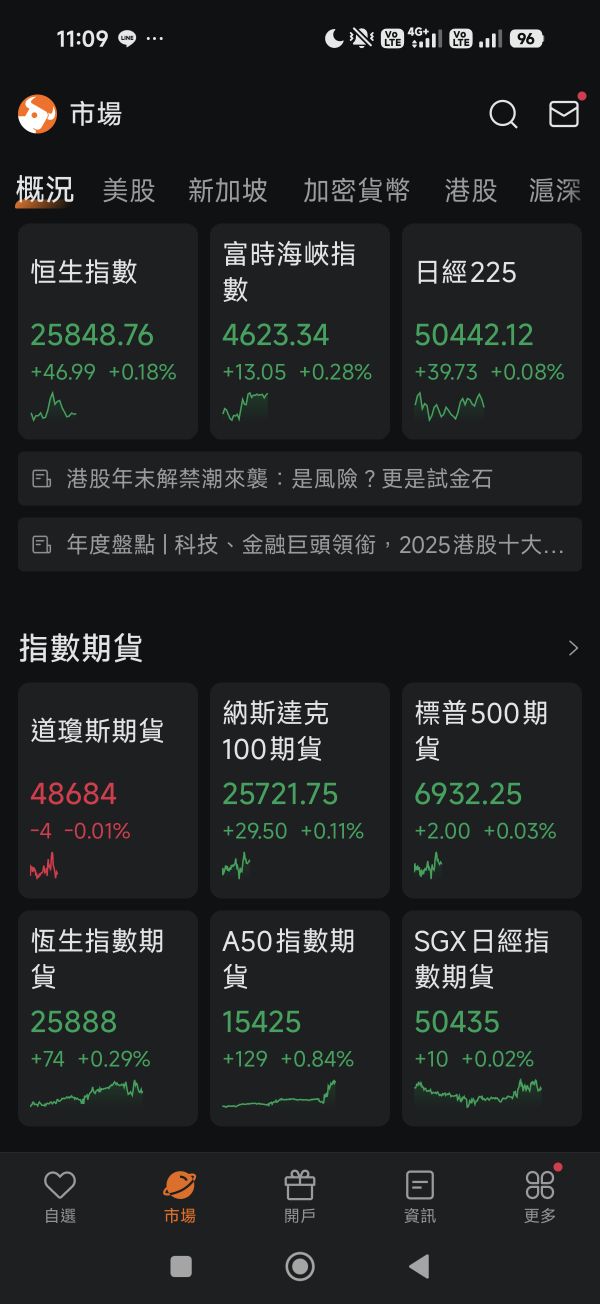
Task: Open the 道瓊斯期貨 card
Action: coord(108,790)
